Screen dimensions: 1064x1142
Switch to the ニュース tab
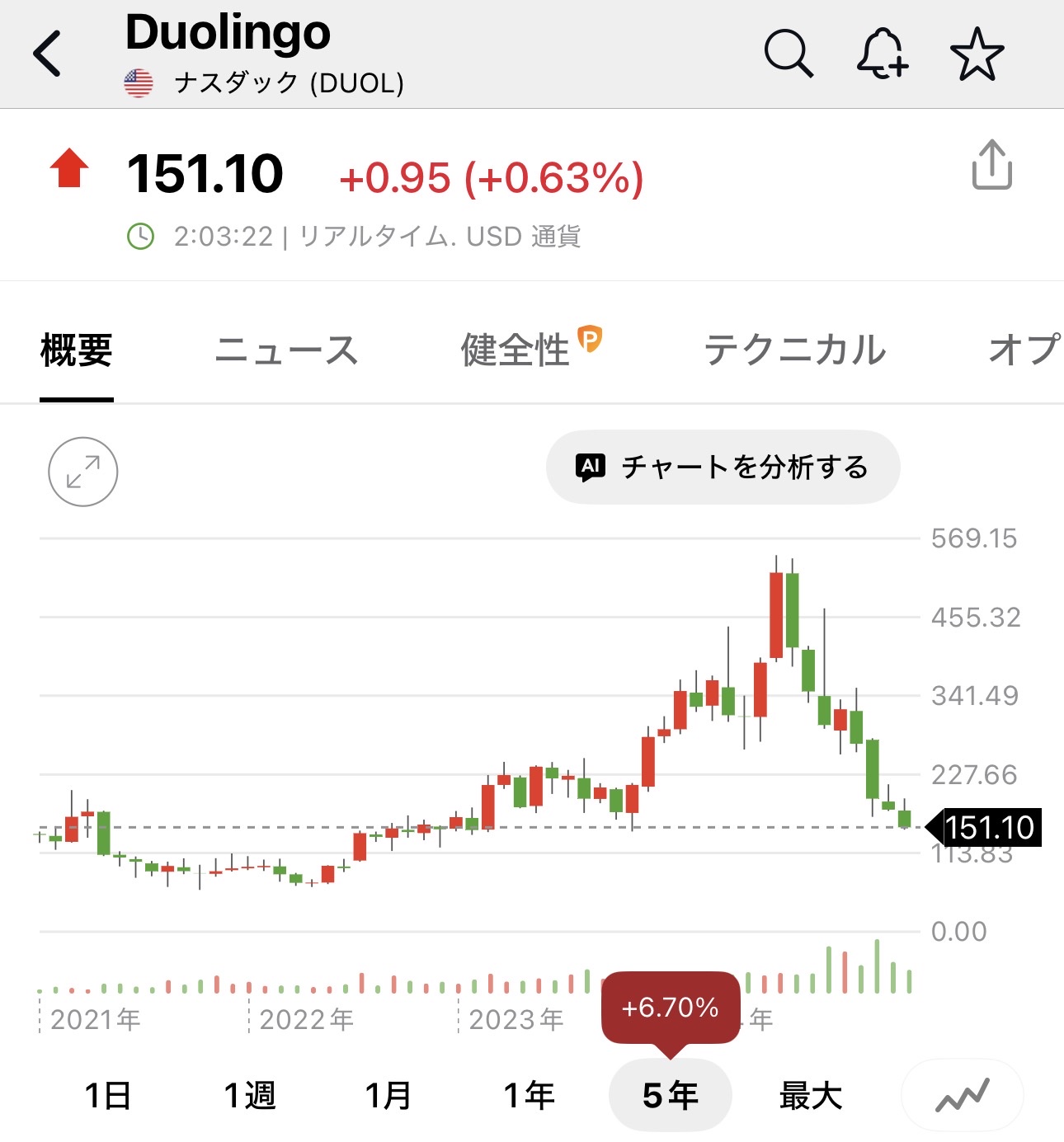(x=286, y=350)
